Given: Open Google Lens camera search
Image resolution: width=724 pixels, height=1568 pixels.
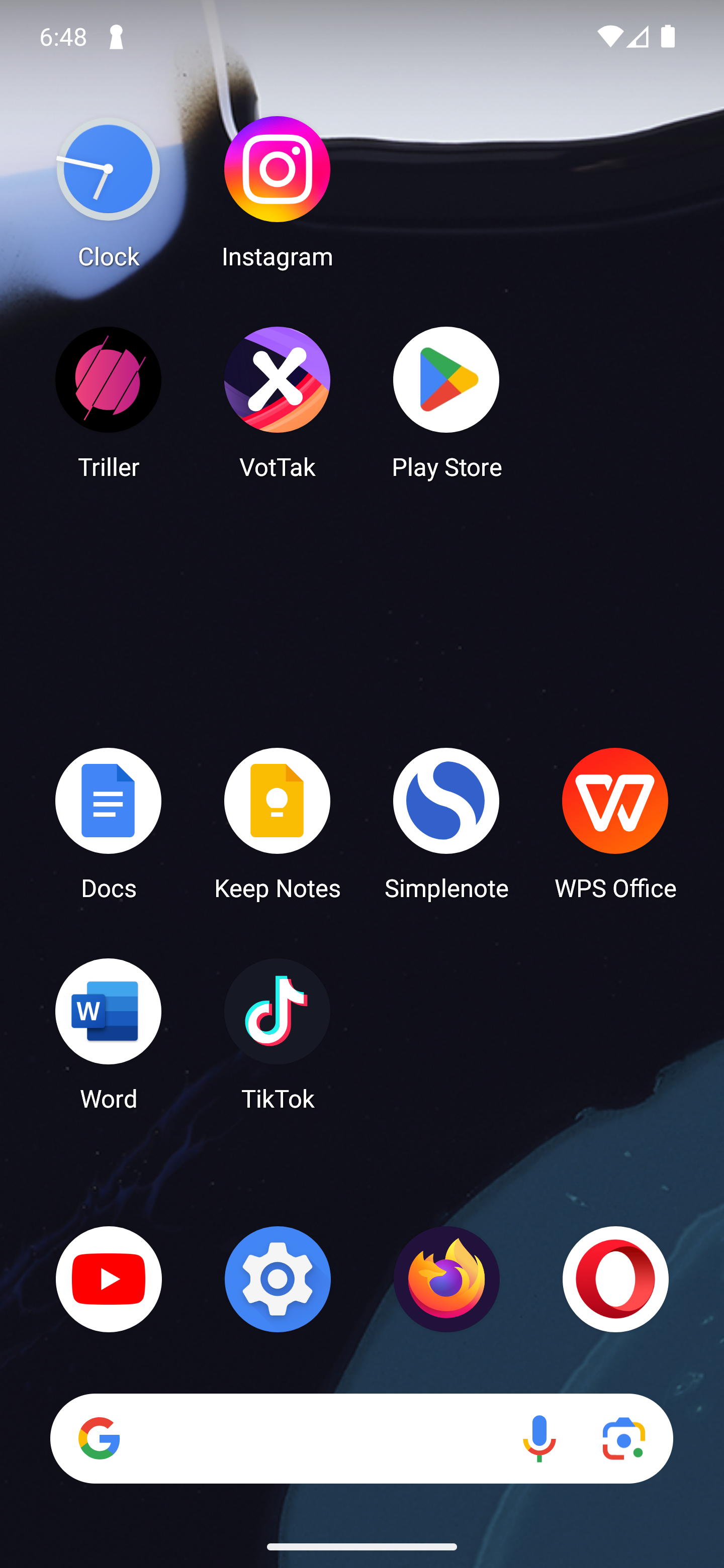Looking at the screenshot, I should pos(623,1438).
